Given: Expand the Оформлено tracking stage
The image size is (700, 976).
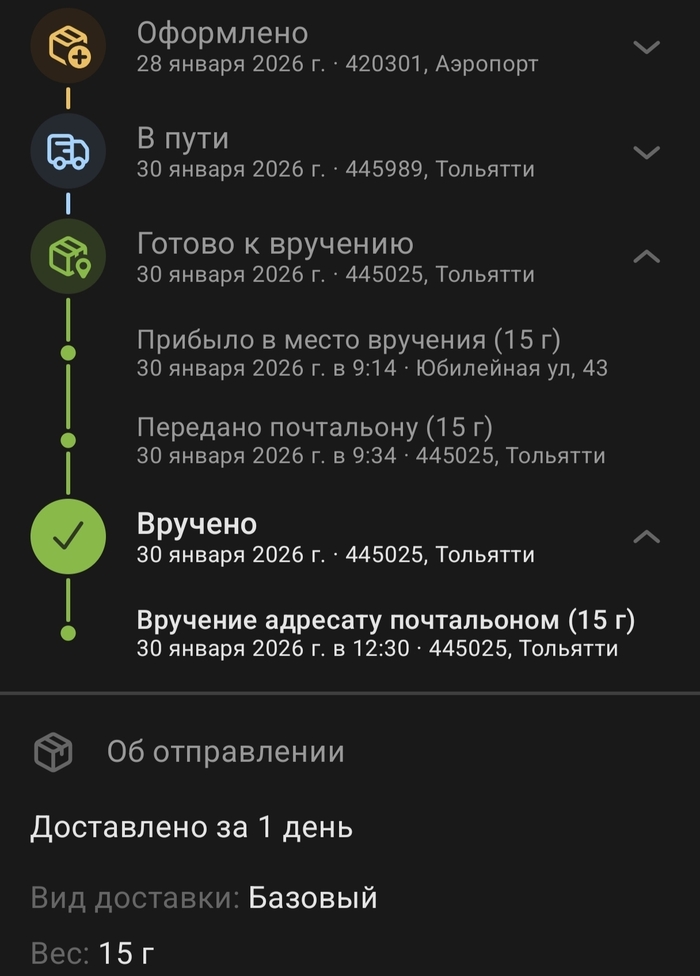Looking at the screenshot, I should [x=647, y=47].
